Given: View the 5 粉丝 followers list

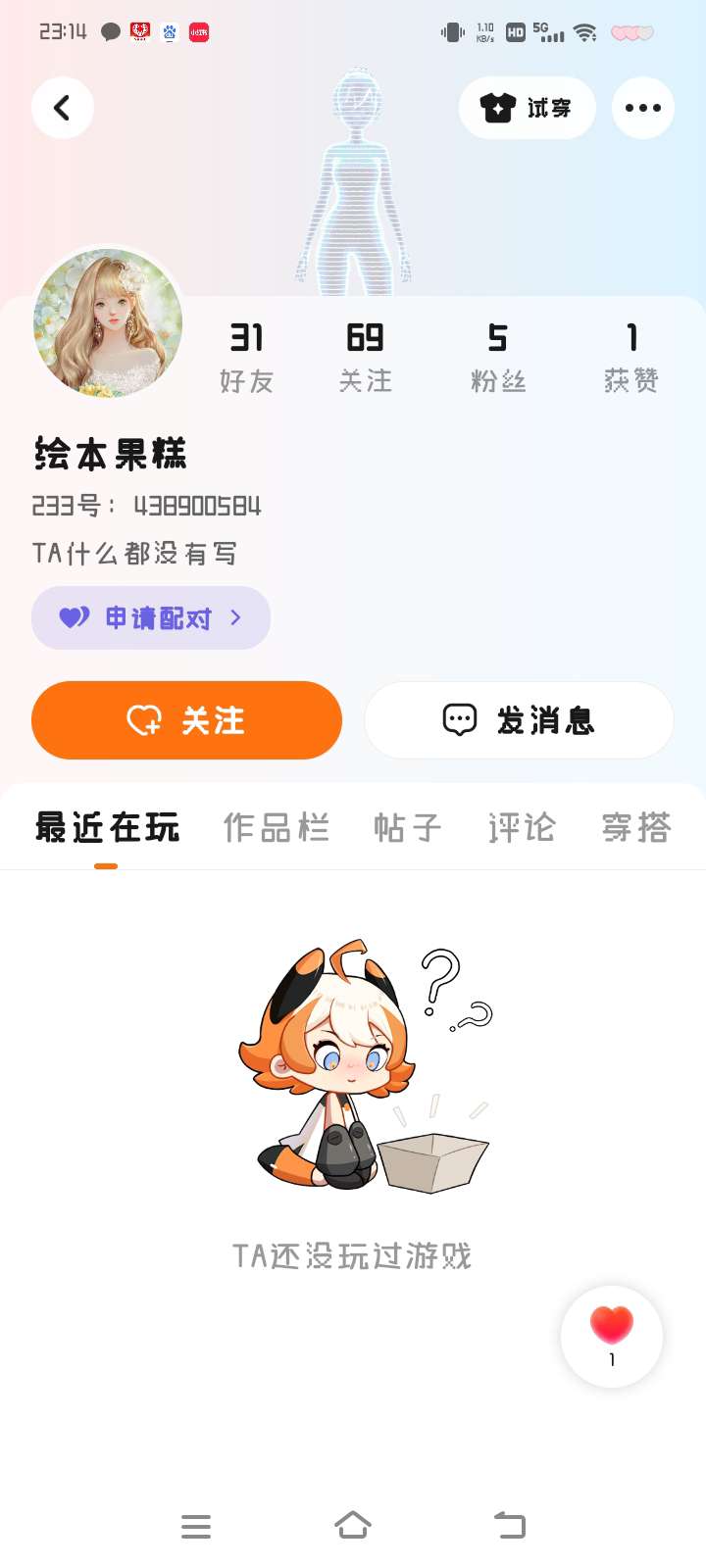Looking at the screenshot, I should tap(498, 357).
